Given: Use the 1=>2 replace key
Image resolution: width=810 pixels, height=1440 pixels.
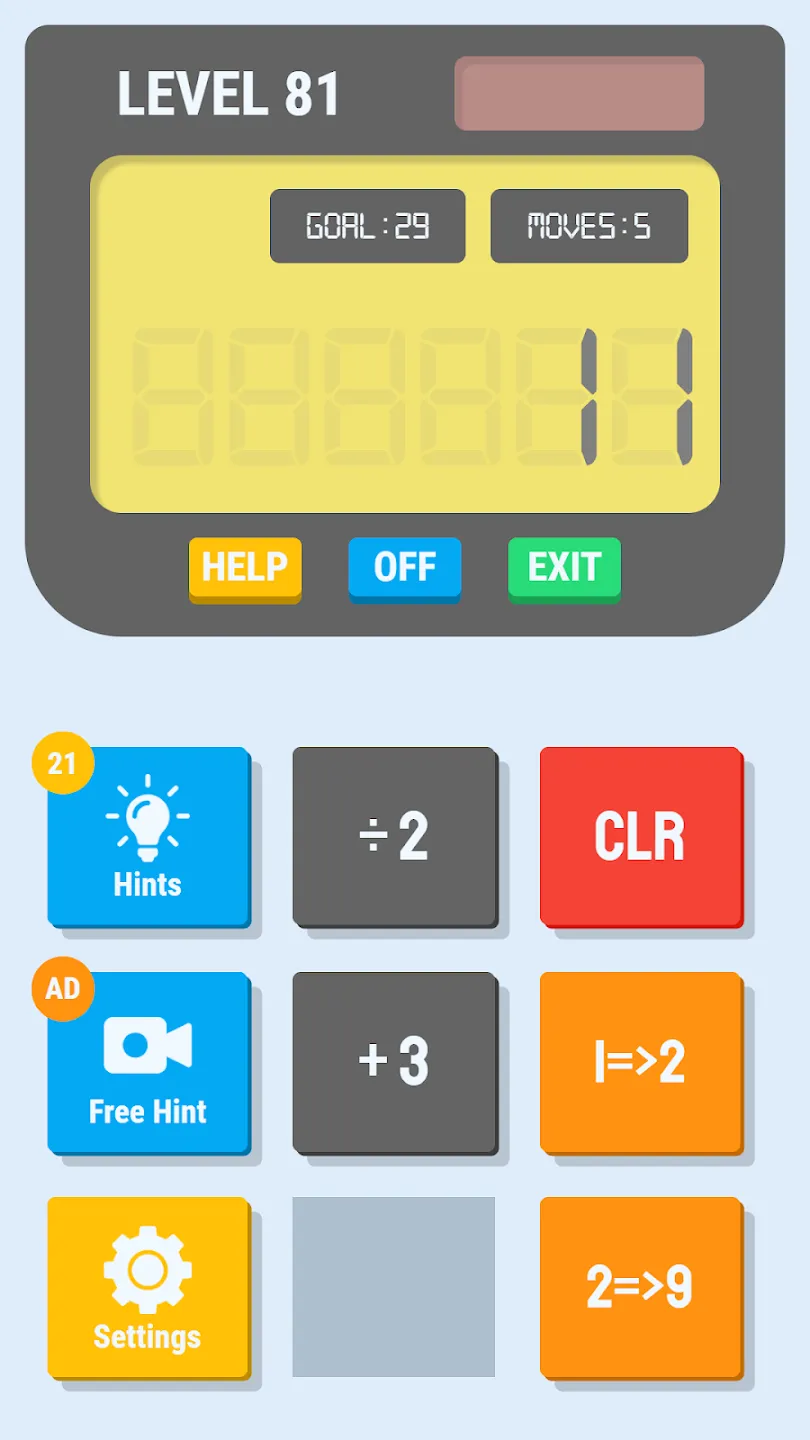Looking at the screenshot, I should (x=641, y=1062).
